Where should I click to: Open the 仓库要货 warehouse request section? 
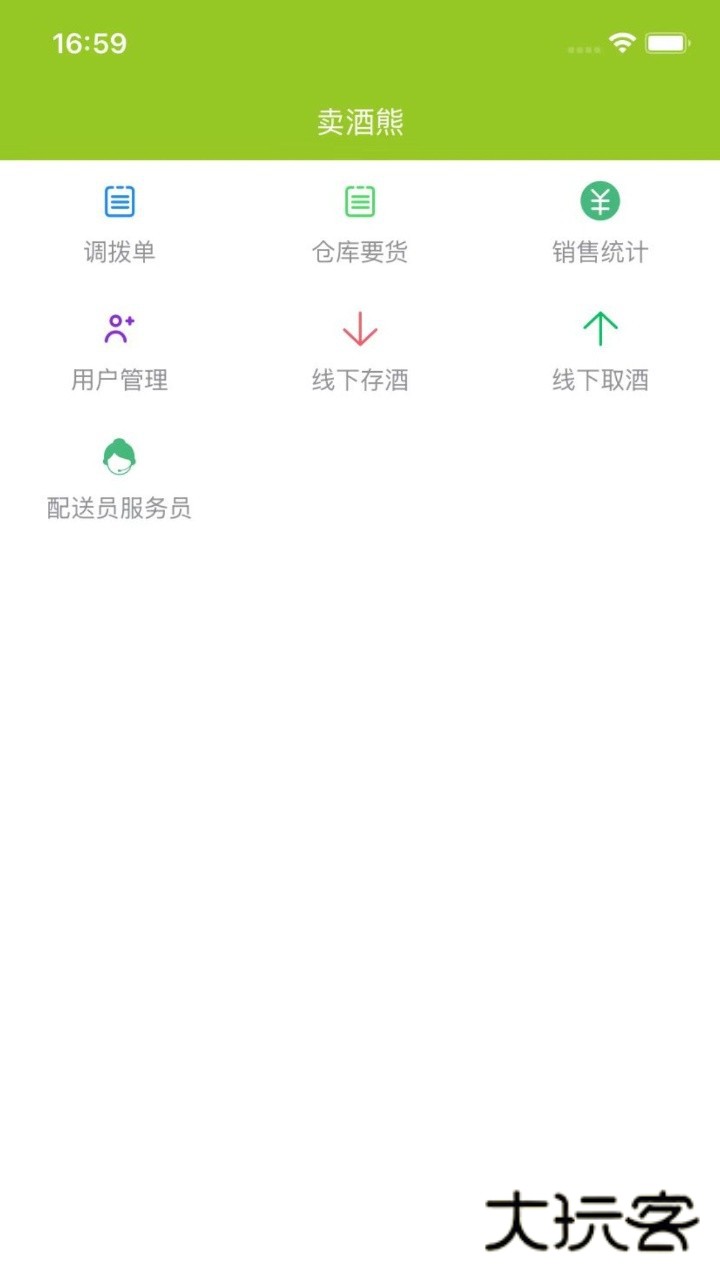click(x=359, y=253)
